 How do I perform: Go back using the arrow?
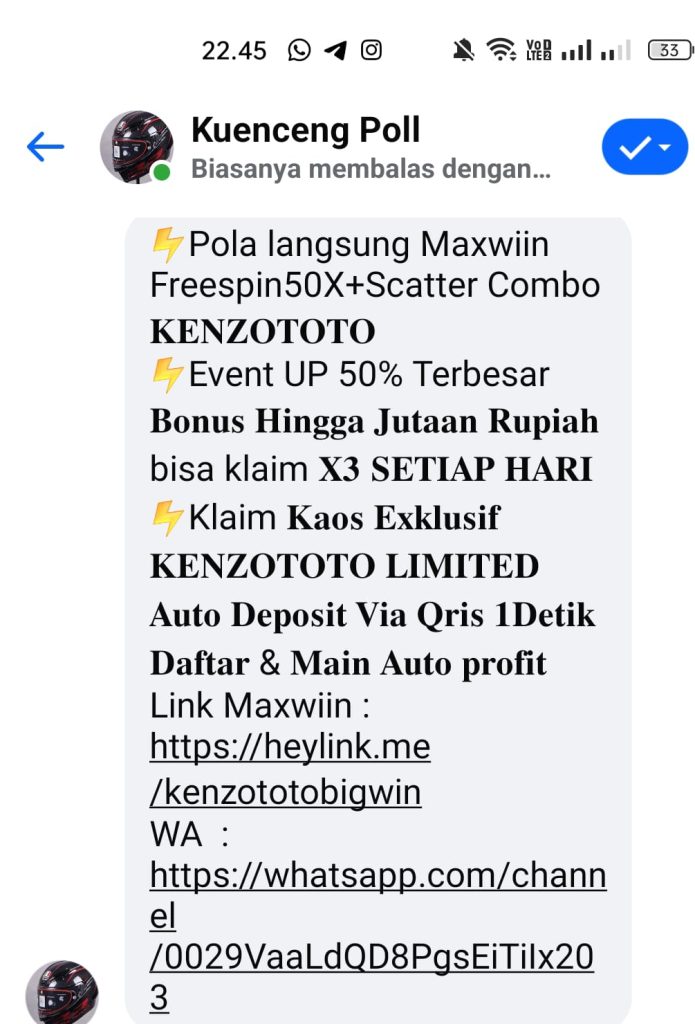tap(45, 148)
